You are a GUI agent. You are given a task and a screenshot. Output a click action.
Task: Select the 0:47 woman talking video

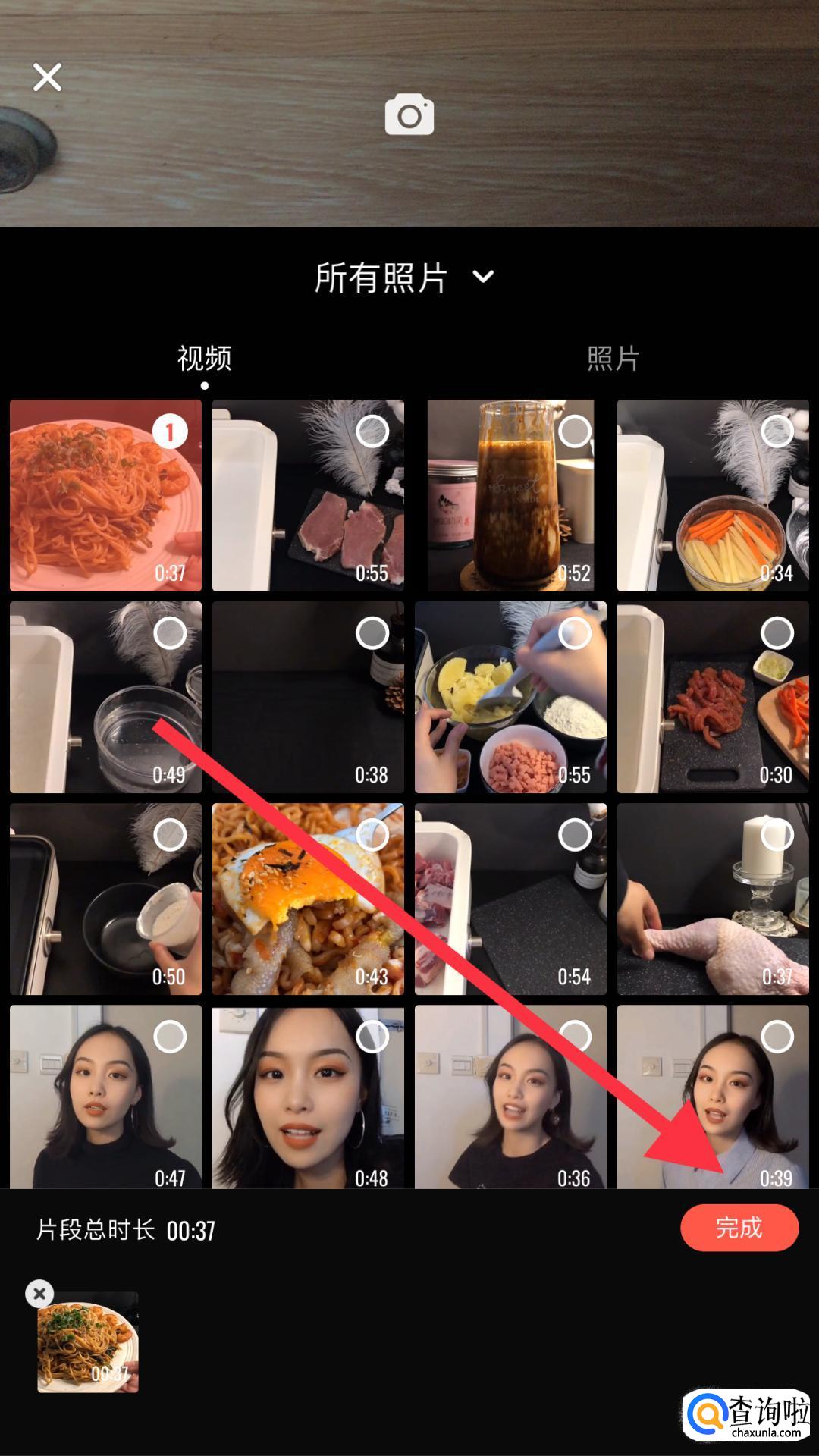[x=105, y=1097]
